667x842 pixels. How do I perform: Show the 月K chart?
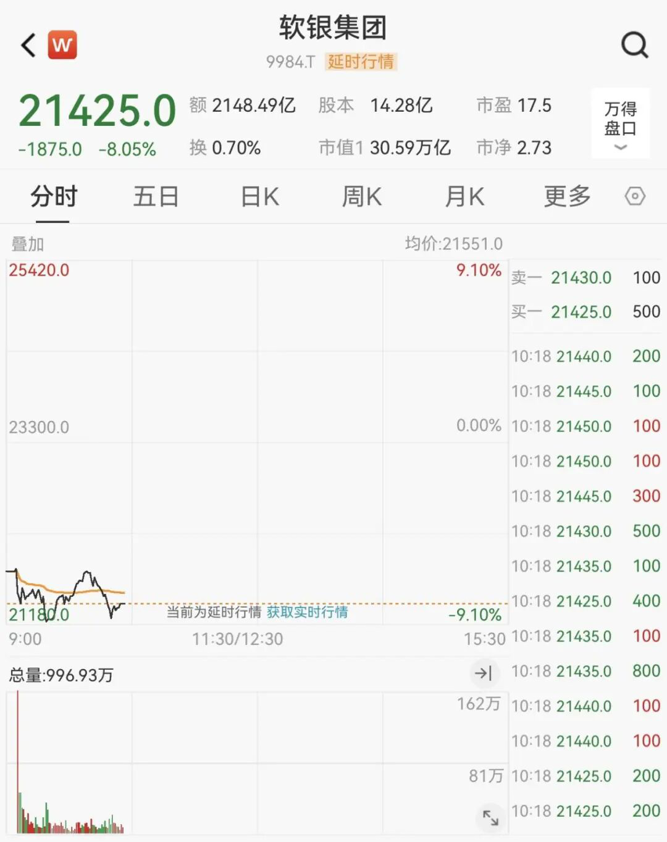pos(464,197)
